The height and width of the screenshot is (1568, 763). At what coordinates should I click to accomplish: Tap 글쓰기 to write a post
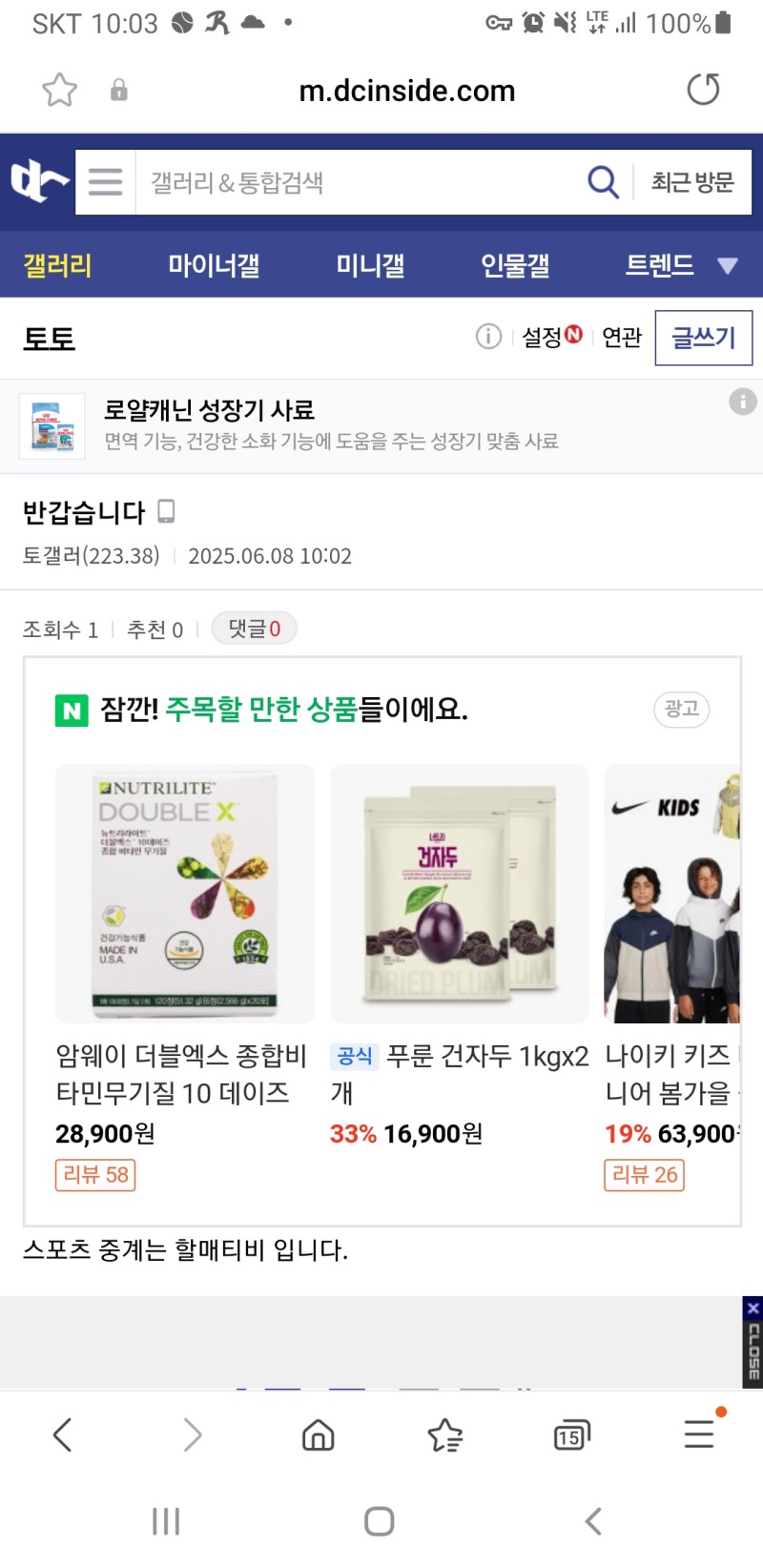pos(704,338)
